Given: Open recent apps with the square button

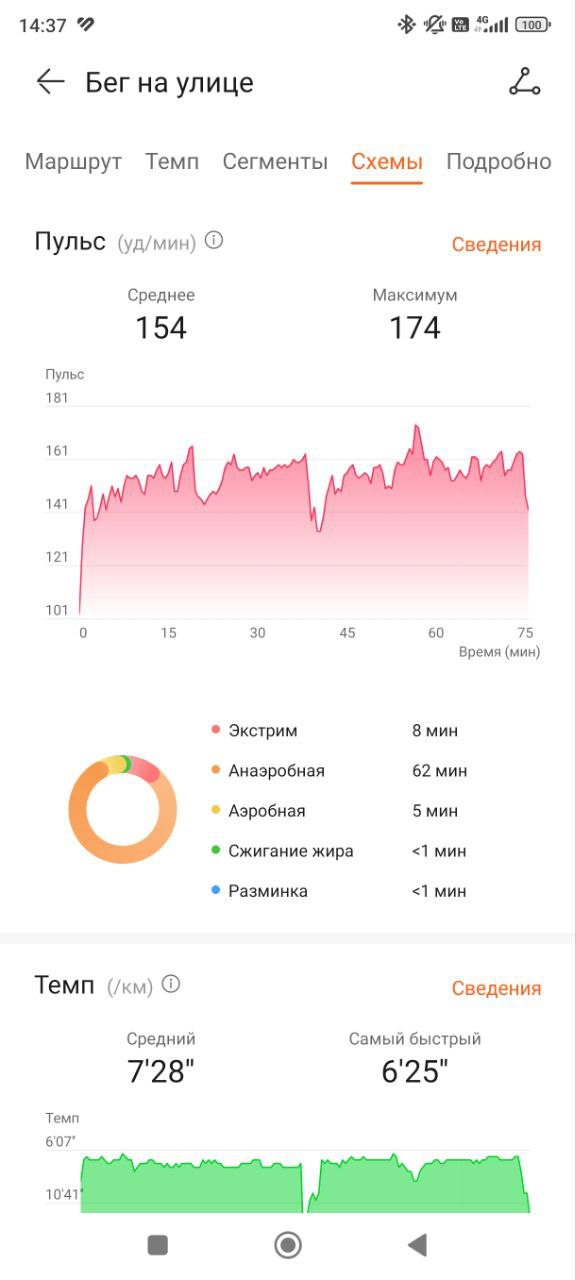Looking at the screenshot, I should pos(157,1244).
